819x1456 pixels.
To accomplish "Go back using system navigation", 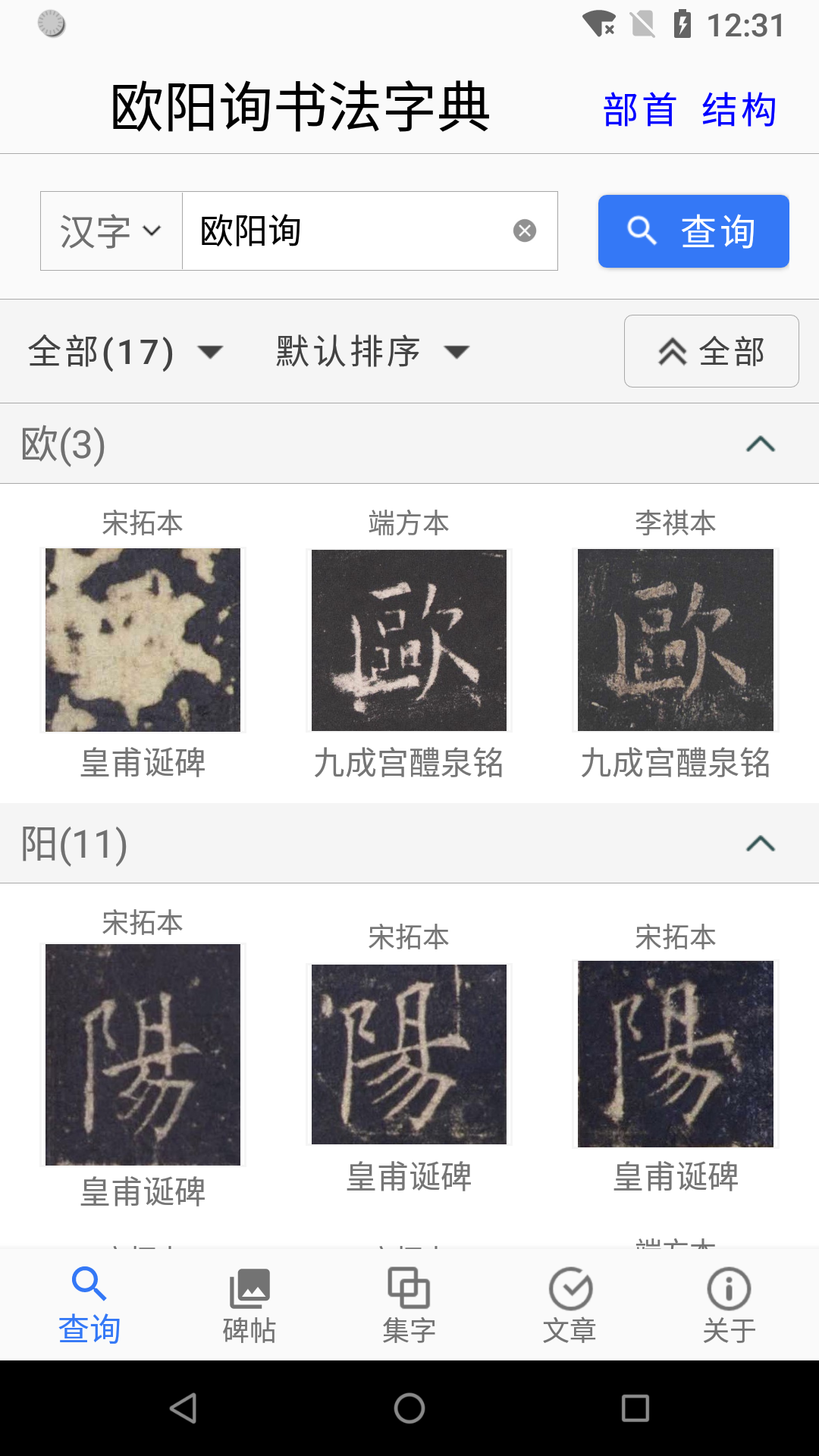I will pyautogui.click(x=183, y=1408).
